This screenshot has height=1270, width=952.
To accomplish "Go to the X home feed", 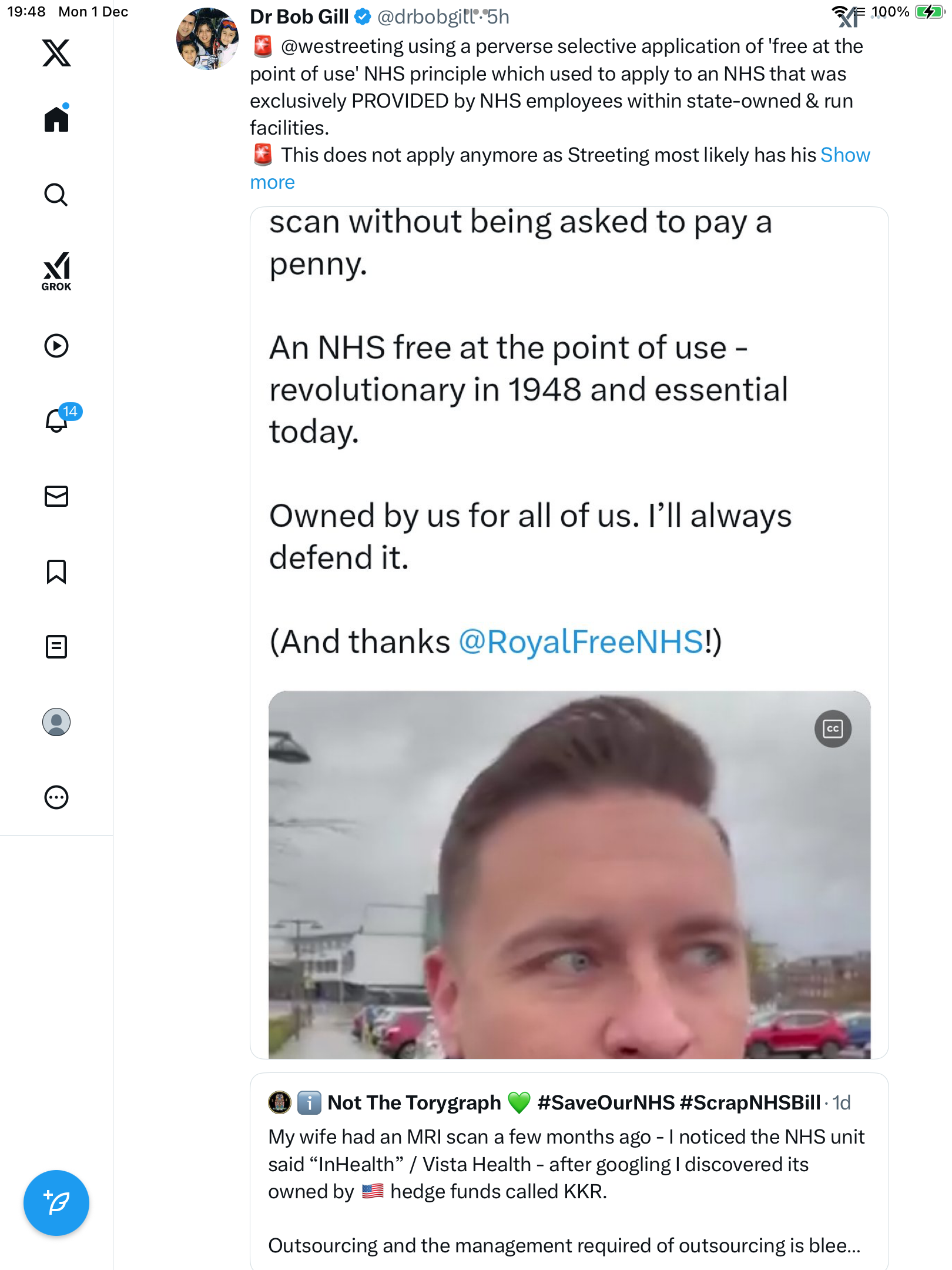I will pyautogui.click(x=56, y=119).
